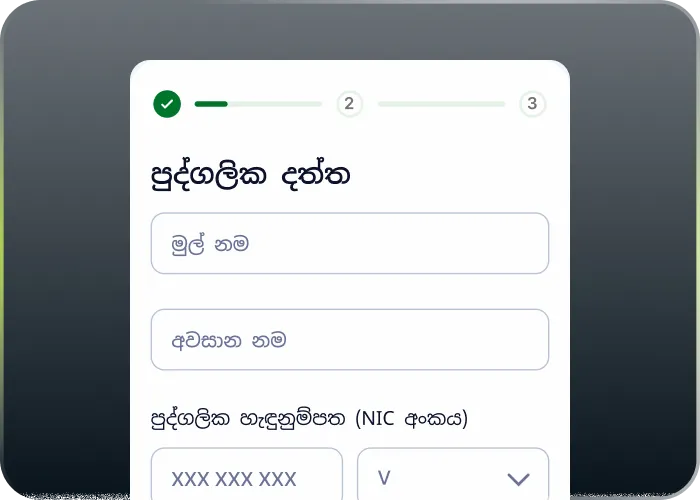Screen dimensions: 700x500
Task: Enter NIC number in XXX XXX XXX field
Action: point(246,477)
